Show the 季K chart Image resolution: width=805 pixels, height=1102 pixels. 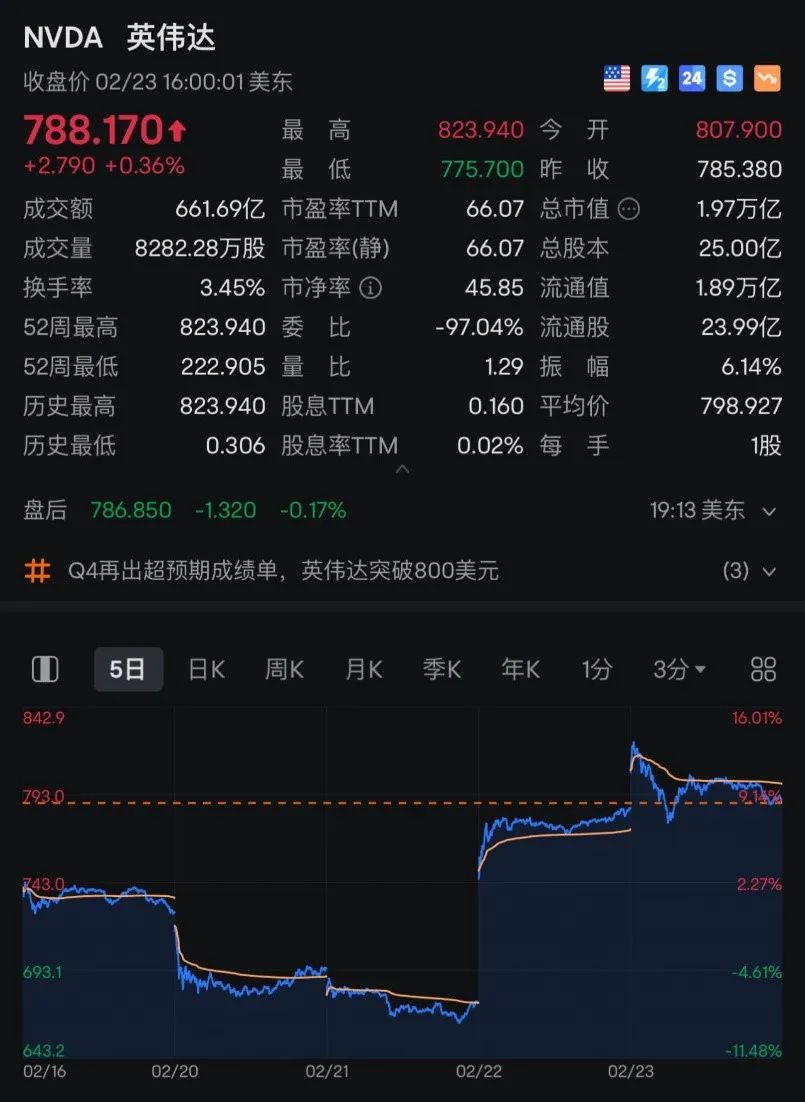coord(441,670)
